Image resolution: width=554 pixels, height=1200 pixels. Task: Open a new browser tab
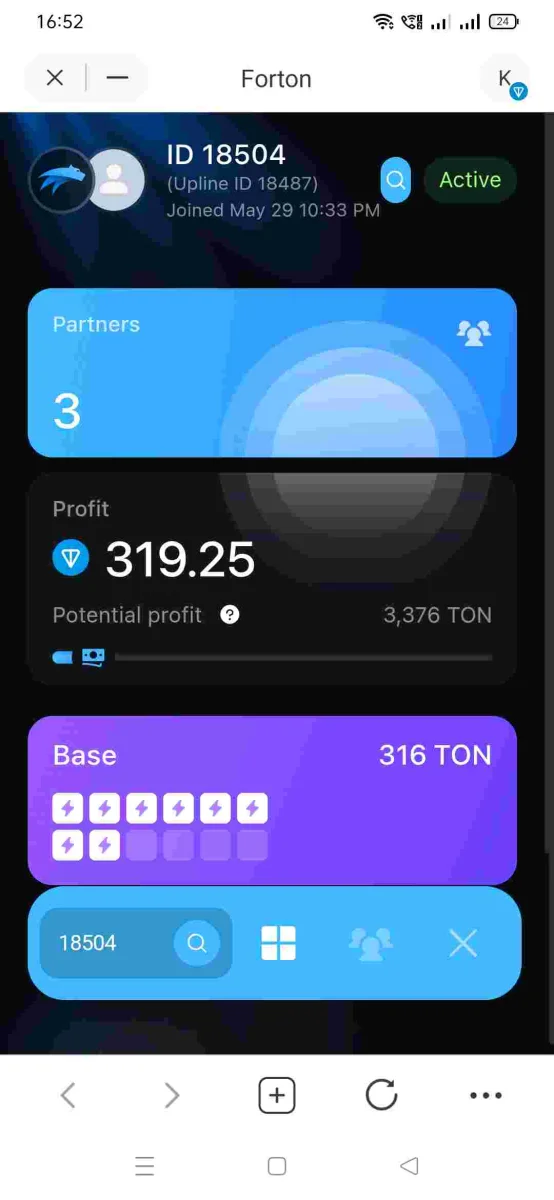[x=277, y=1096]
